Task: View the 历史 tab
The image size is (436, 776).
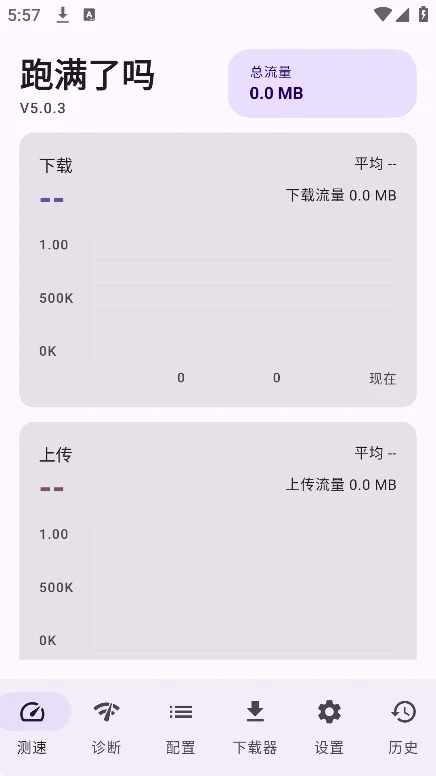Action: [x=403, y=727]
